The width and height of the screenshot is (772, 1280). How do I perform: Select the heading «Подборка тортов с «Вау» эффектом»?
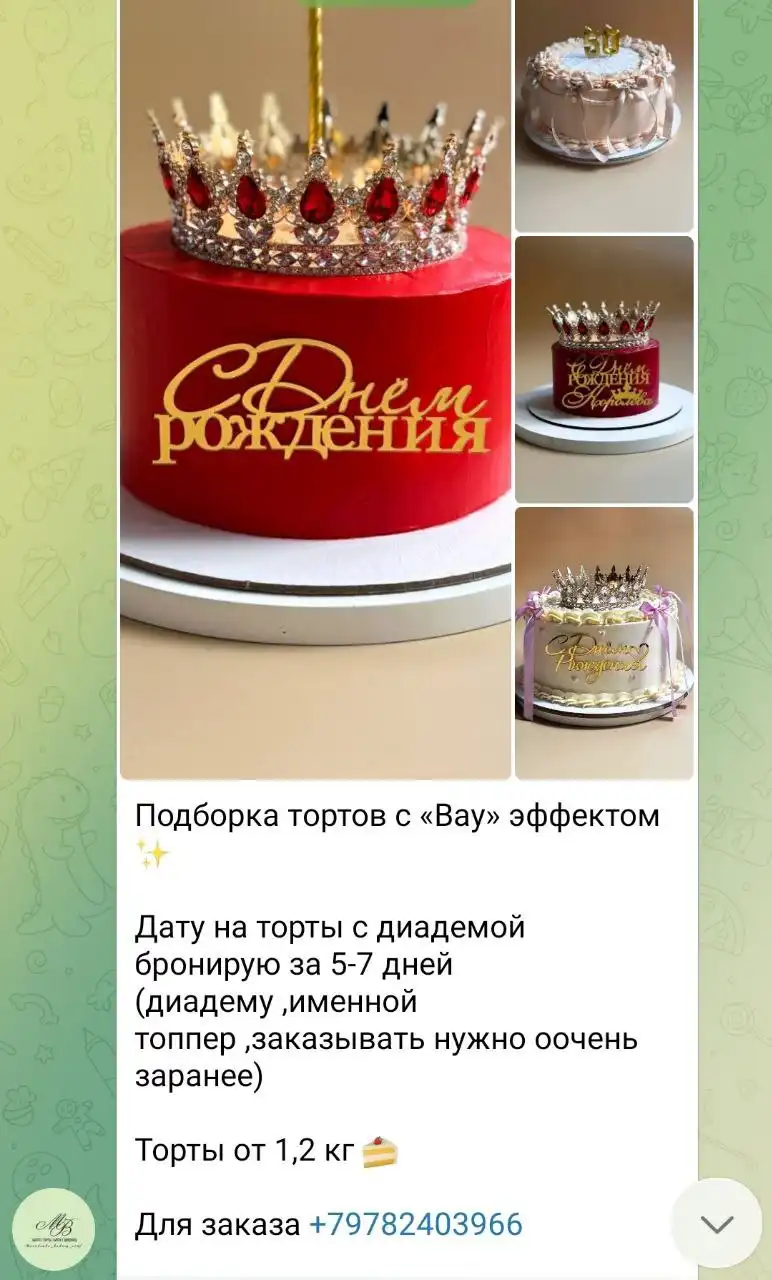coord(398,815)
